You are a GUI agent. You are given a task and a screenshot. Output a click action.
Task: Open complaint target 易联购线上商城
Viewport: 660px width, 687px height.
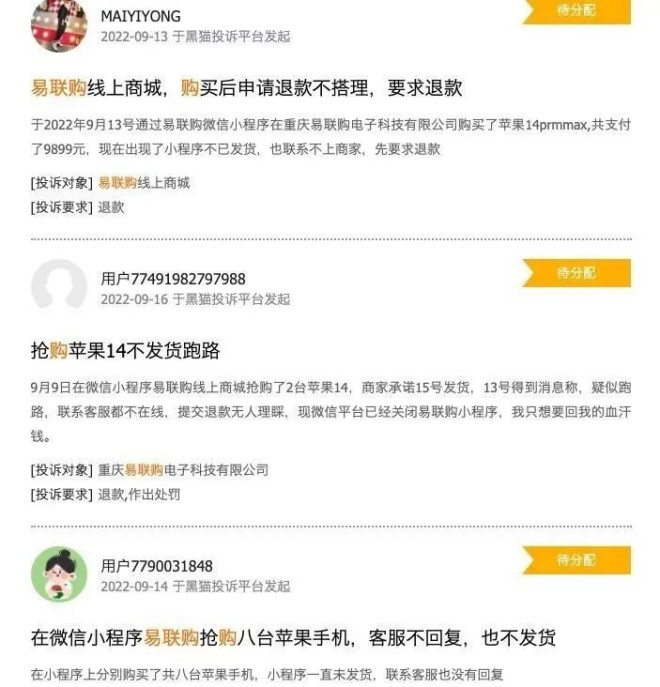[x=143, y=183]
